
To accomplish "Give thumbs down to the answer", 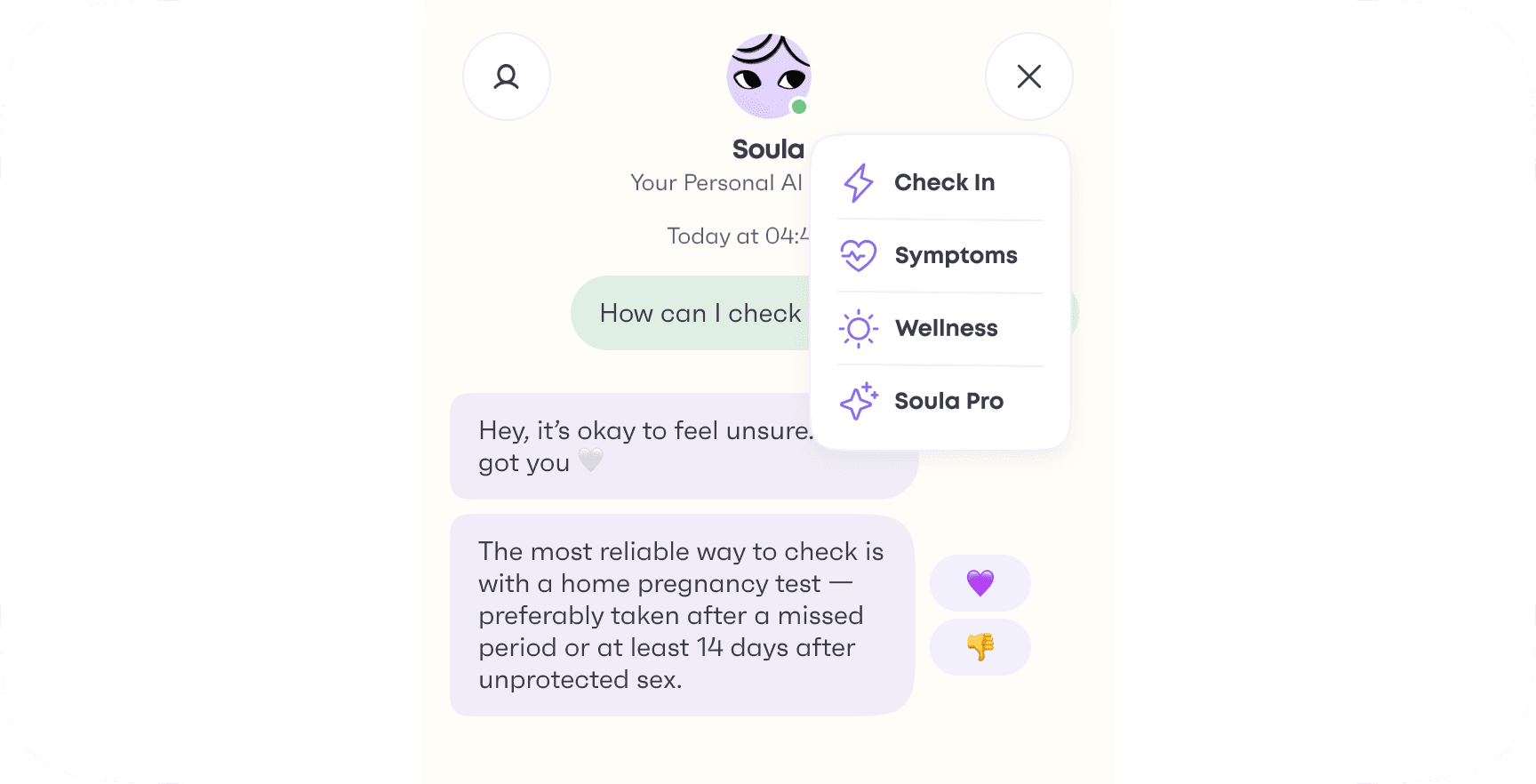I will [980, 647].
